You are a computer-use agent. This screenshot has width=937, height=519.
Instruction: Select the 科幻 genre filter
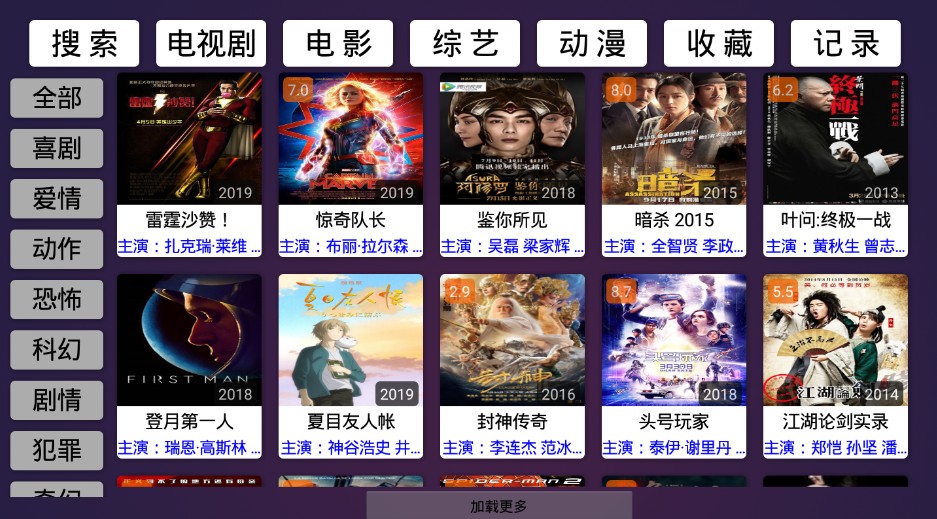(x=57, y=350)
